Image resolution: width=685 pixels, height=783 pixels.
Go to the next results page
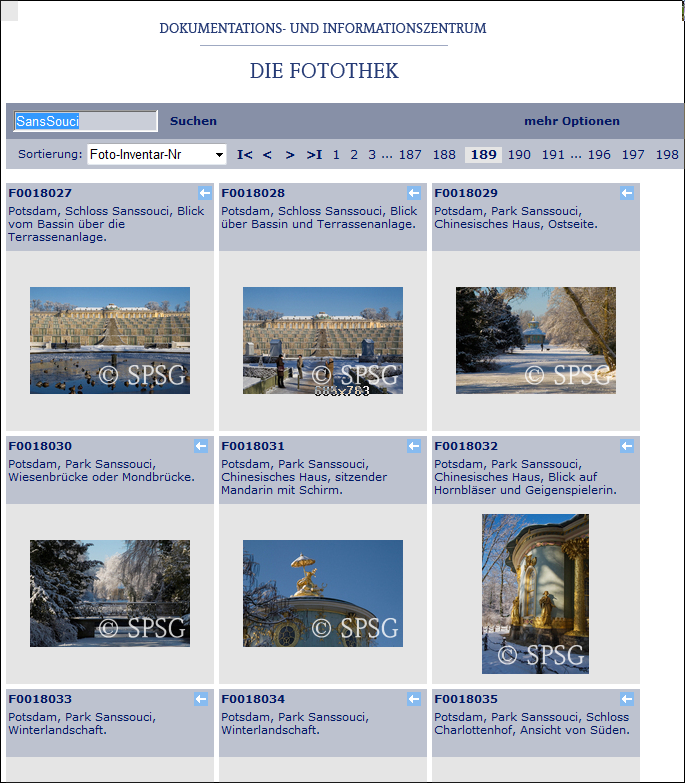pos(290,155)
